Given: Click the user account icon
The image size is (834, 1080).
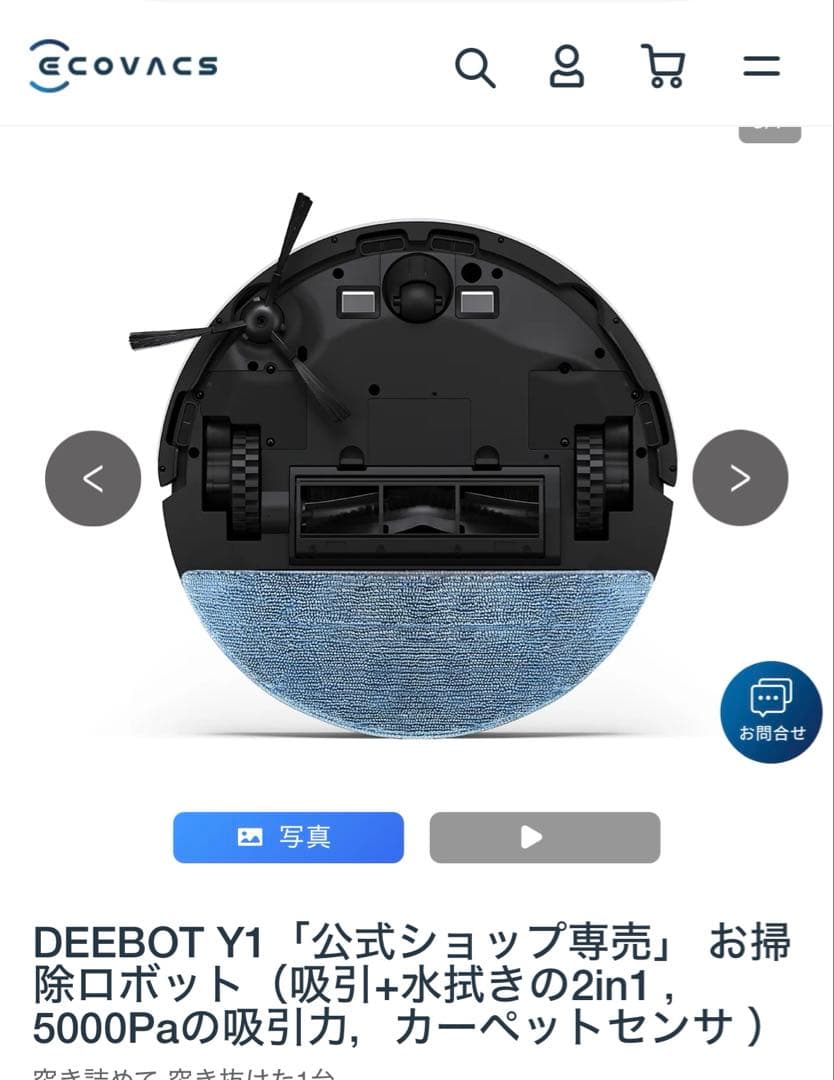Looking at the screenshot, I should (x=566, y=68).
